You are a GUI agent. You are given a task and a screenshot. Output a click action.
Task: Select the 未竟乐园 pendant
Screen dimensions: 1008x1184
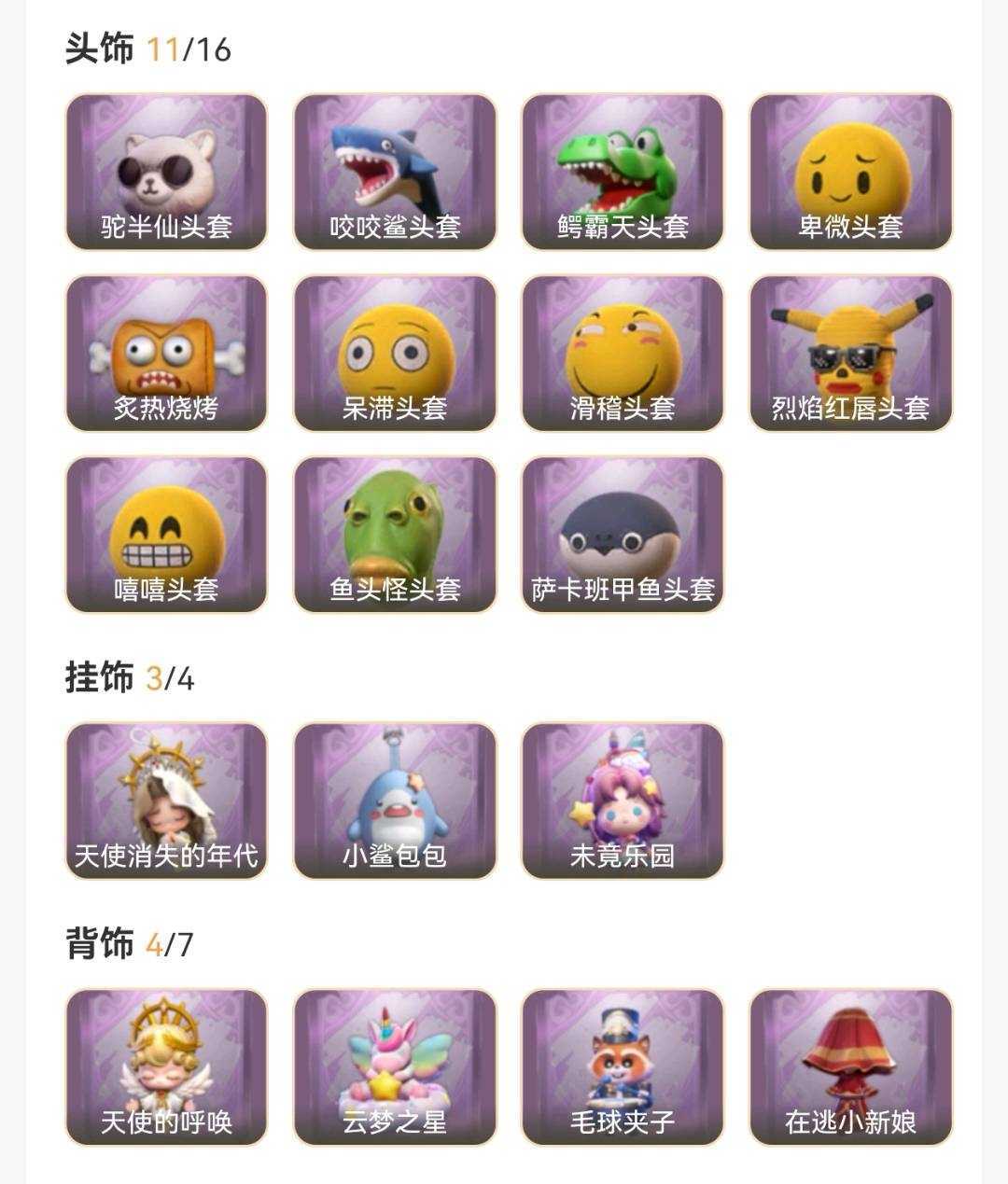[x=623, y=801]
